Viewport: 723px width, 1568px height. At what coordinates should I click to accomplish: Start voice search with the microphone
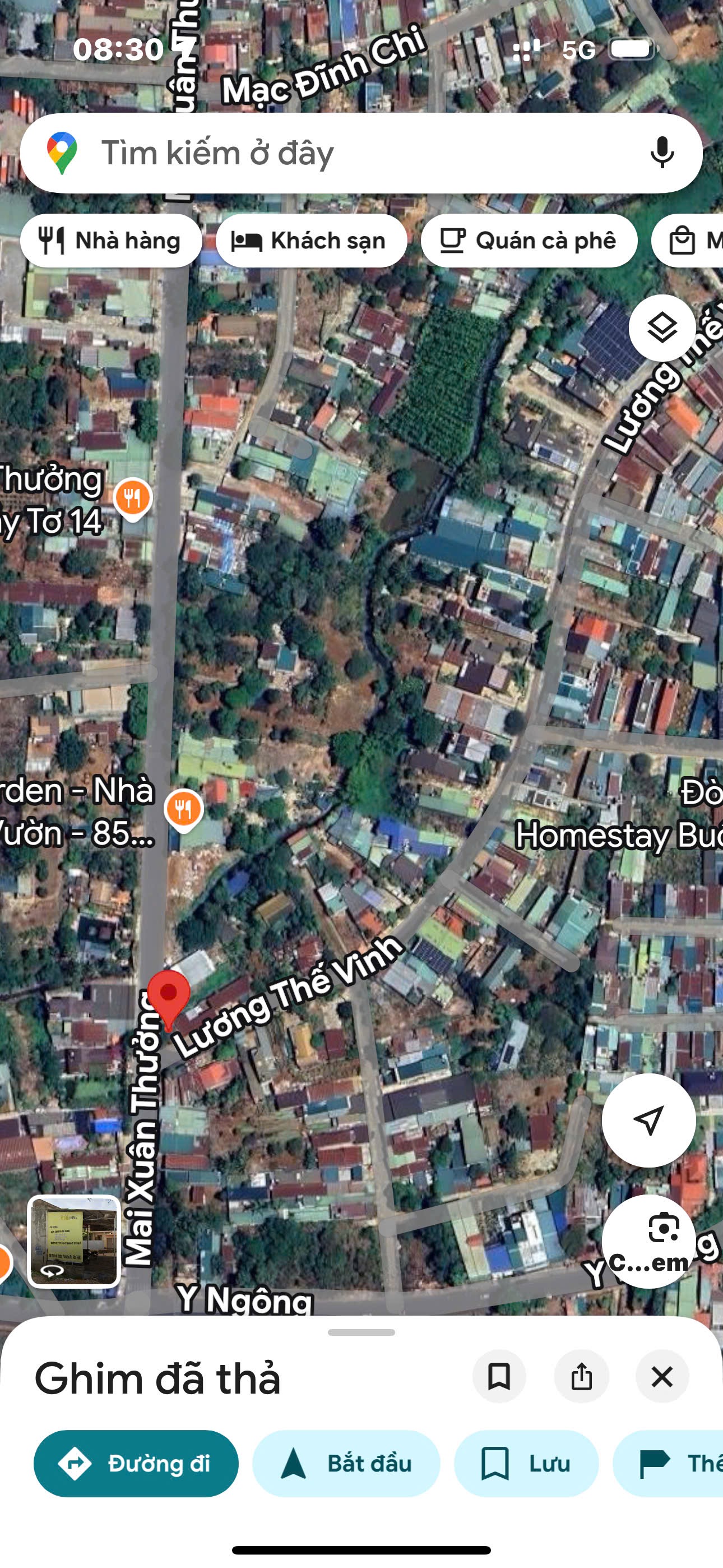(x=661, y=153)
